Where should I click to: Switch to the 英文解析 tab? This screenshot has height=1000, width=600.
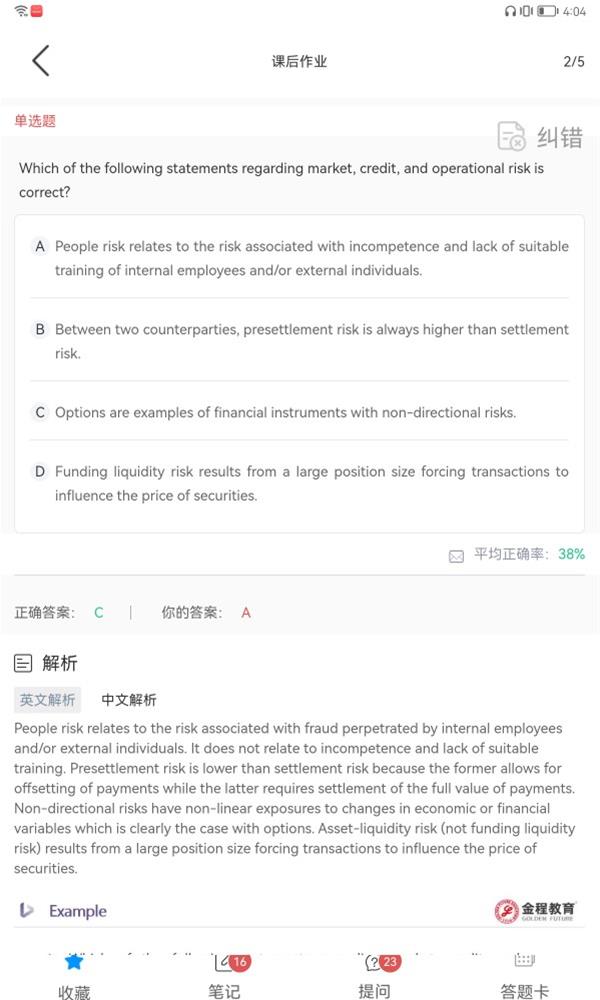(x=47, y=700)
